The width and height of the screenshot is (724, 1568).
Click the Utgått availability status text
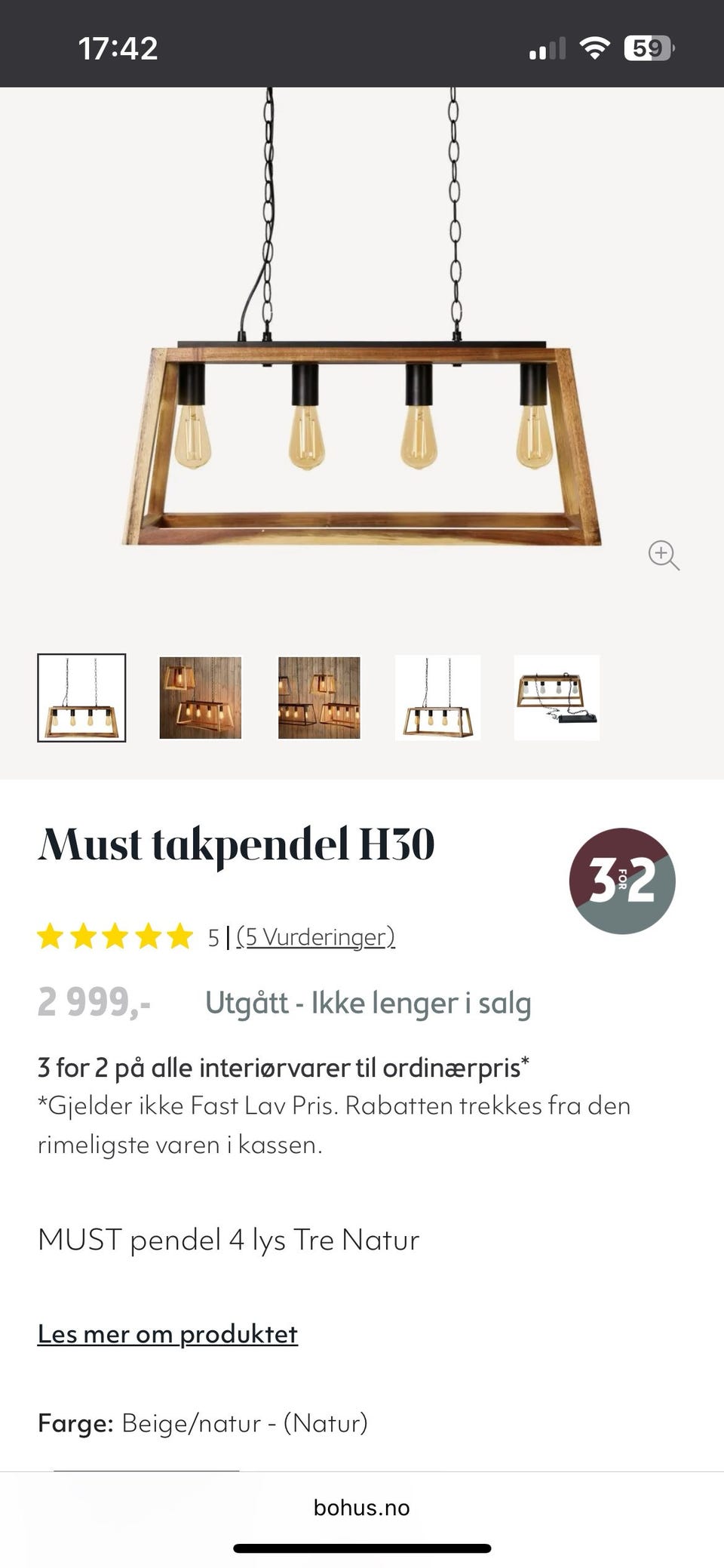367,1002
